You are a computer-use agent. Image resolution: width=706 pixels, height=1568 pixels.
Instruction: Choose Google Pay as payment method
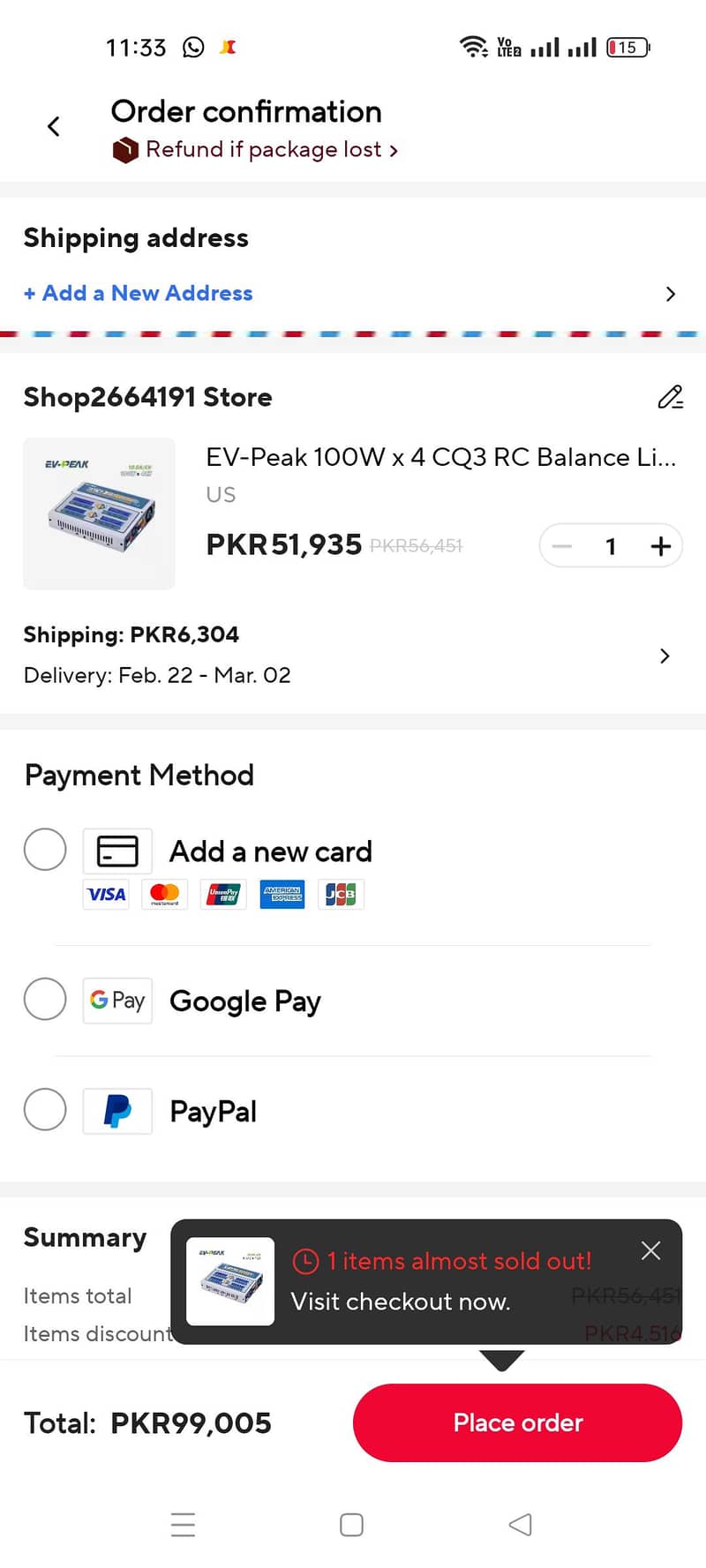tap(45, 1000)
